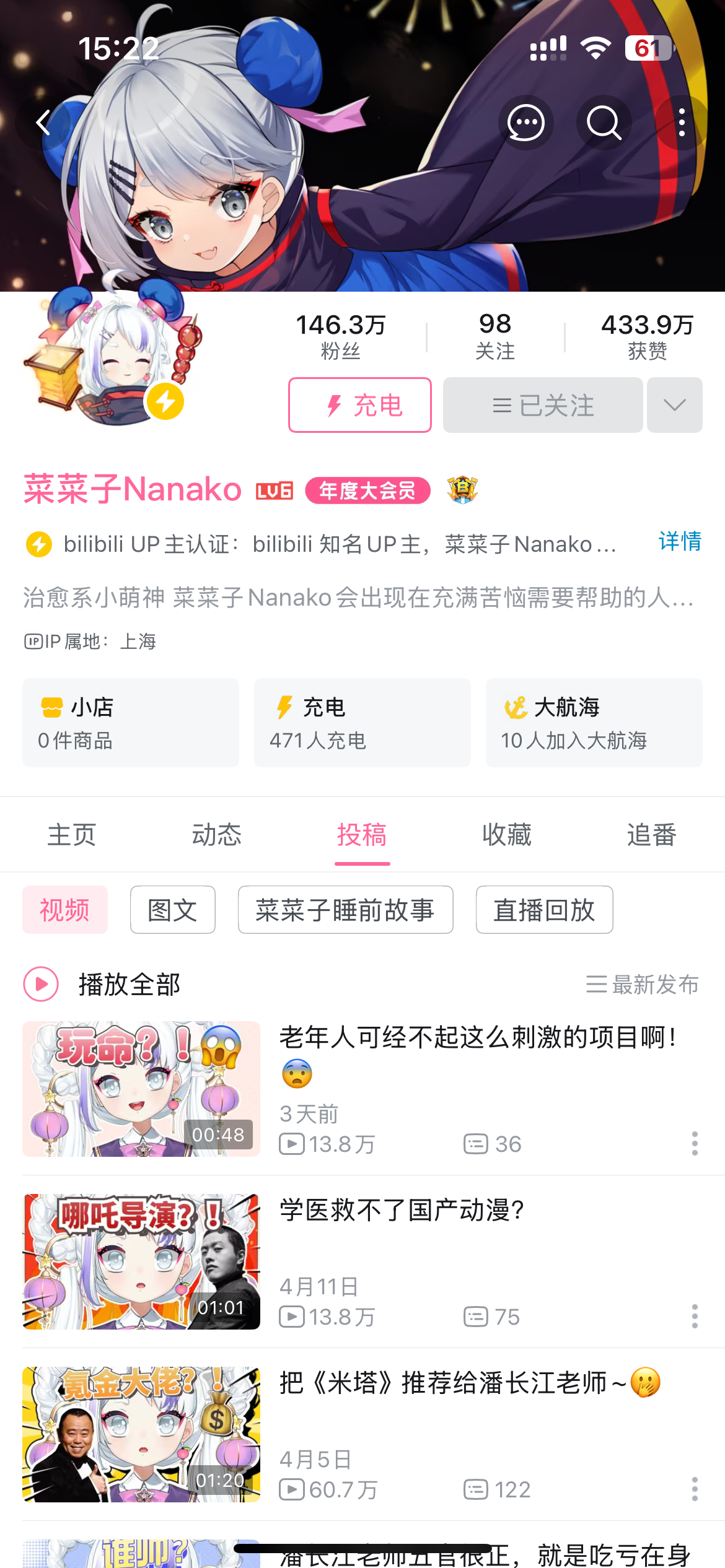The image size is (725, 1568).
Task: Go back using the top-left arrow
Action: click(x=43, y=123)
